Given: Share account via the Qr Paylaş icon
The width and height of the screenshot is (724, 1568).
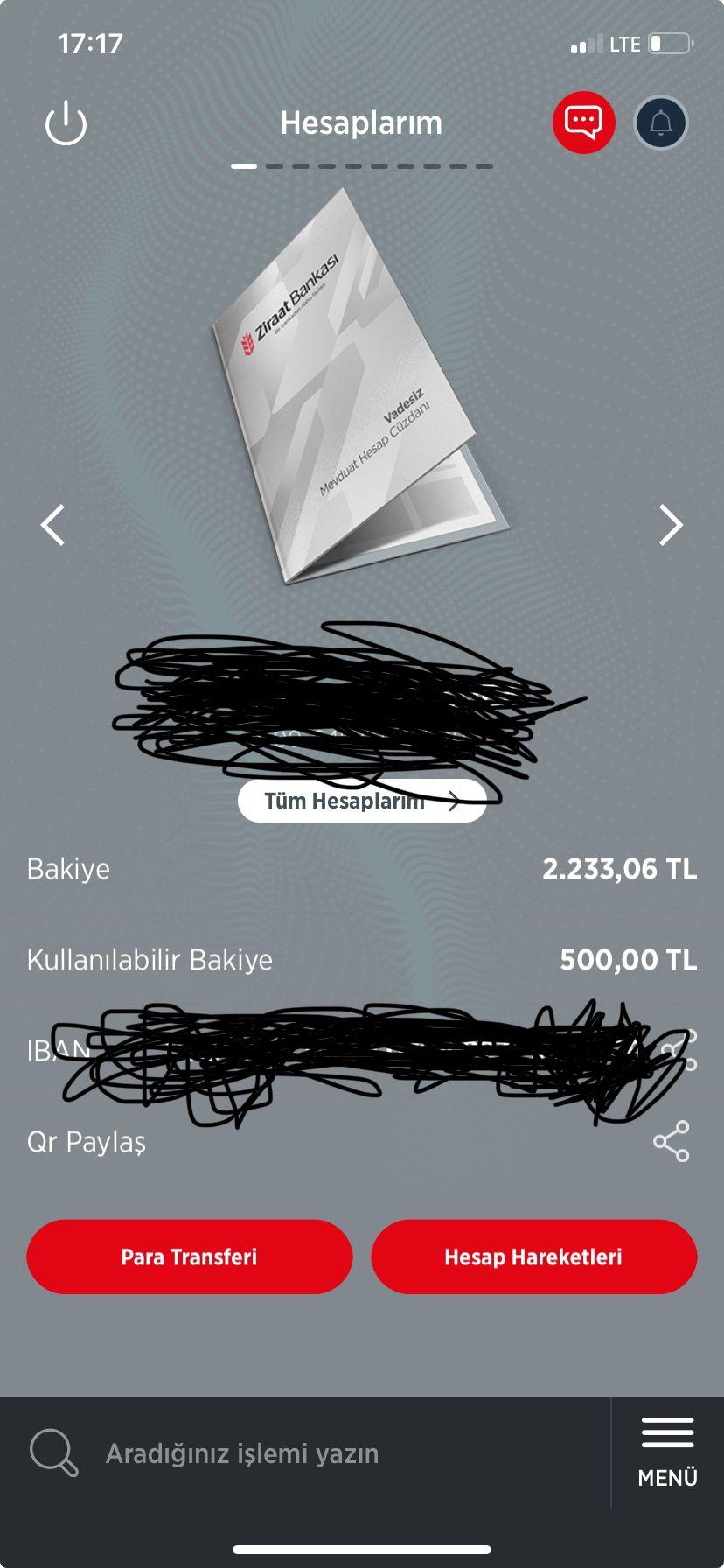Looking at the screenshot, I should pyautogui.click(x=672, y=1140).
